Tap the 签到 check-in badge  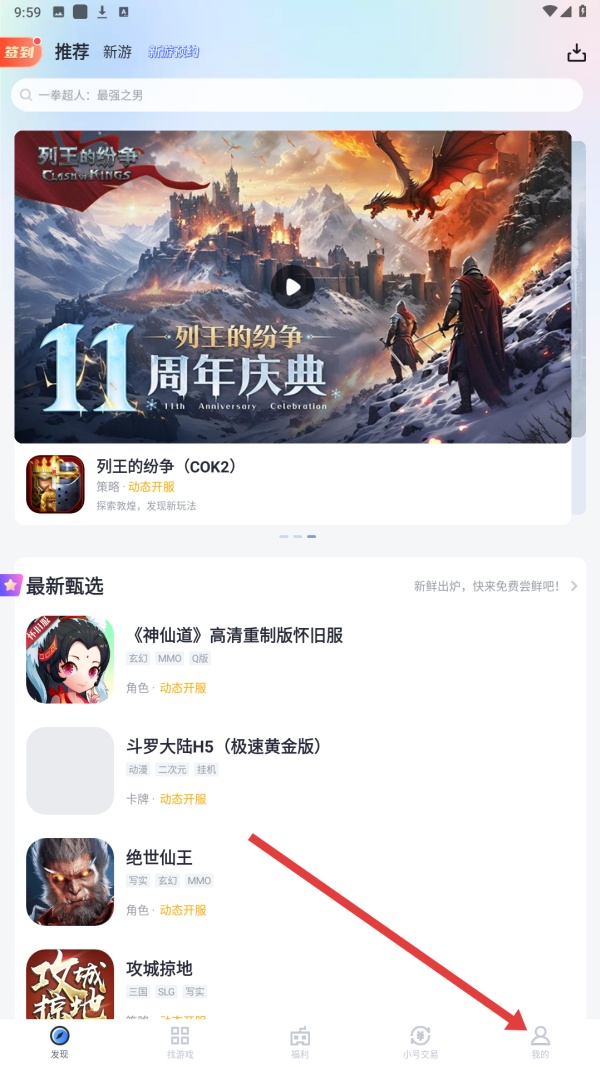(x=21, y=52)
